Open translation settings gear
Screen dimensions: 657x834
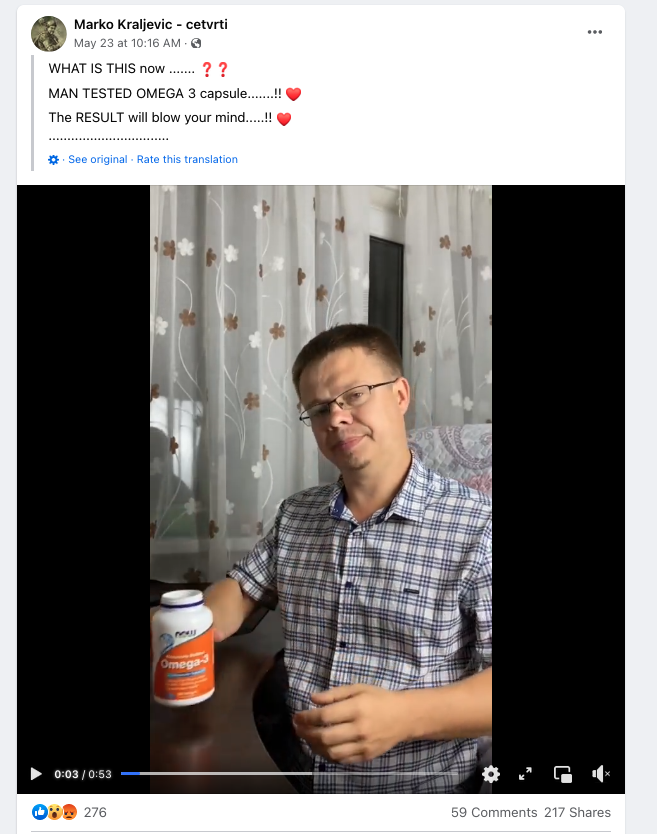(54, 160)
